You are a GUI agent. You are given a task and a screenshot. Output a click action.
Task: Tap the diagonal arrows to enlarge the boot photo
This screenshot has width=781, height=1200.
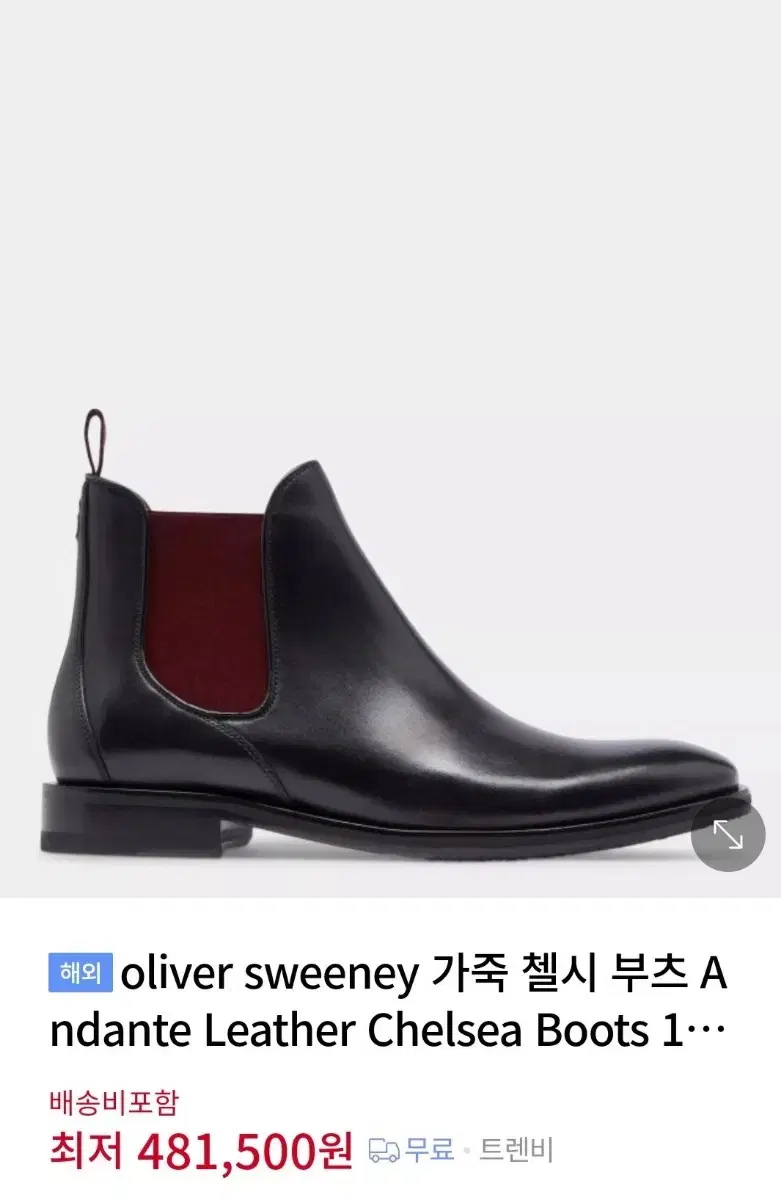(x=729, y=834)
